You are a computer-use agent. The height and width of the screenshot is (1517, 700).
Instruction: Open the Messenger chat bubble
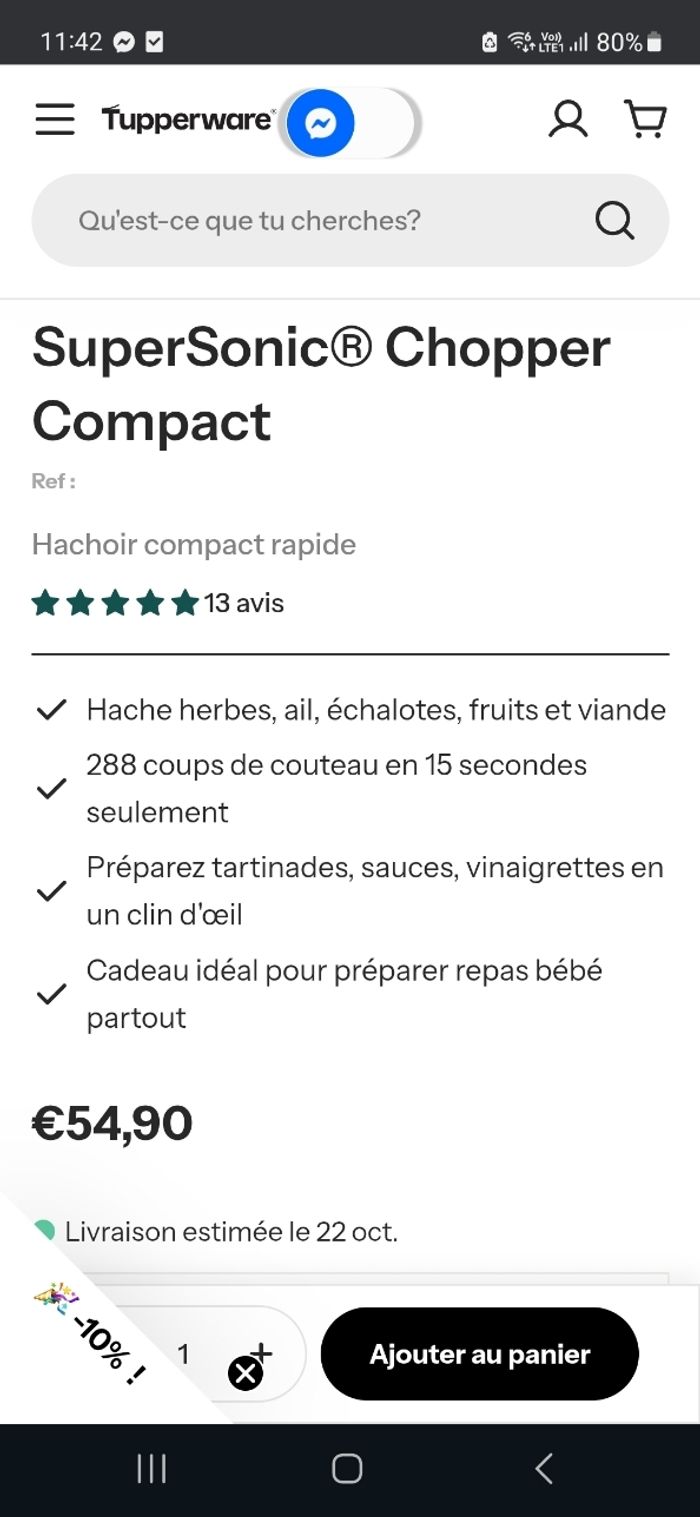(x=320, y=124)
